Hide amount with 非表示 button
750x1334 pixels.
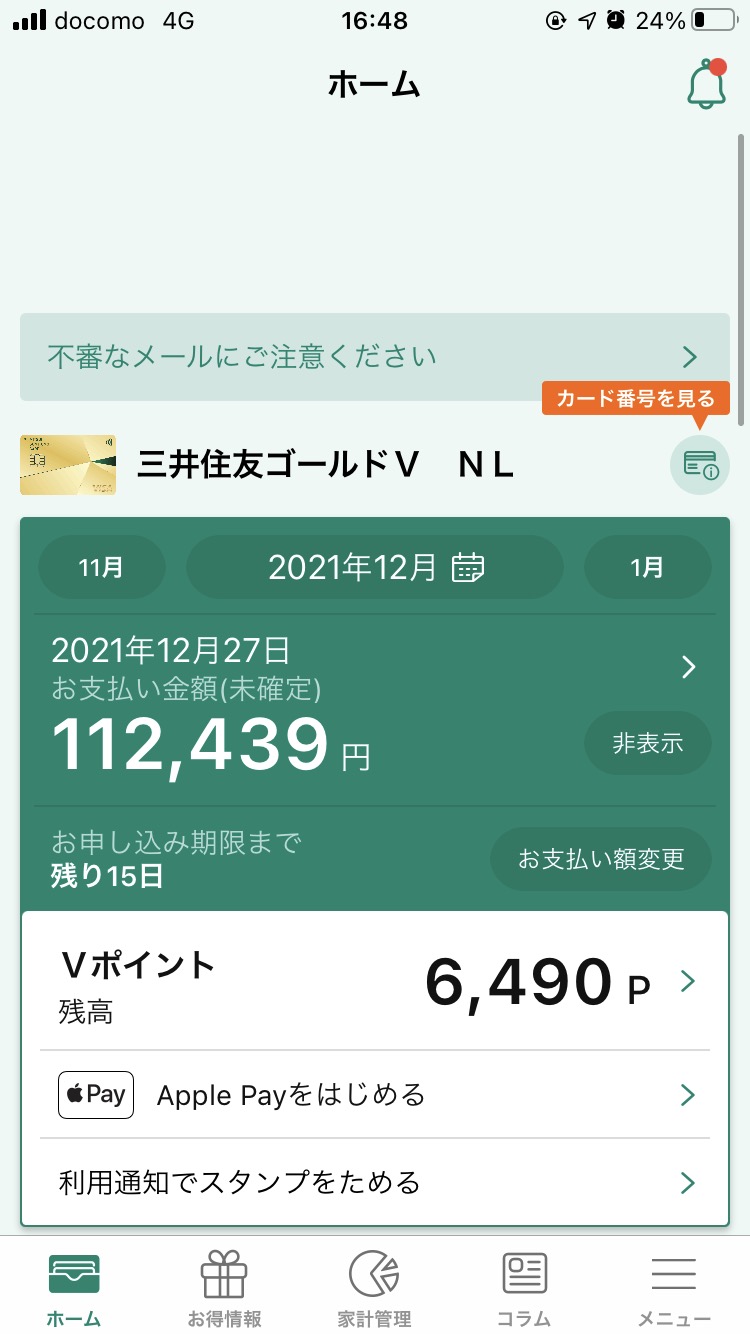tap(648, 743)
